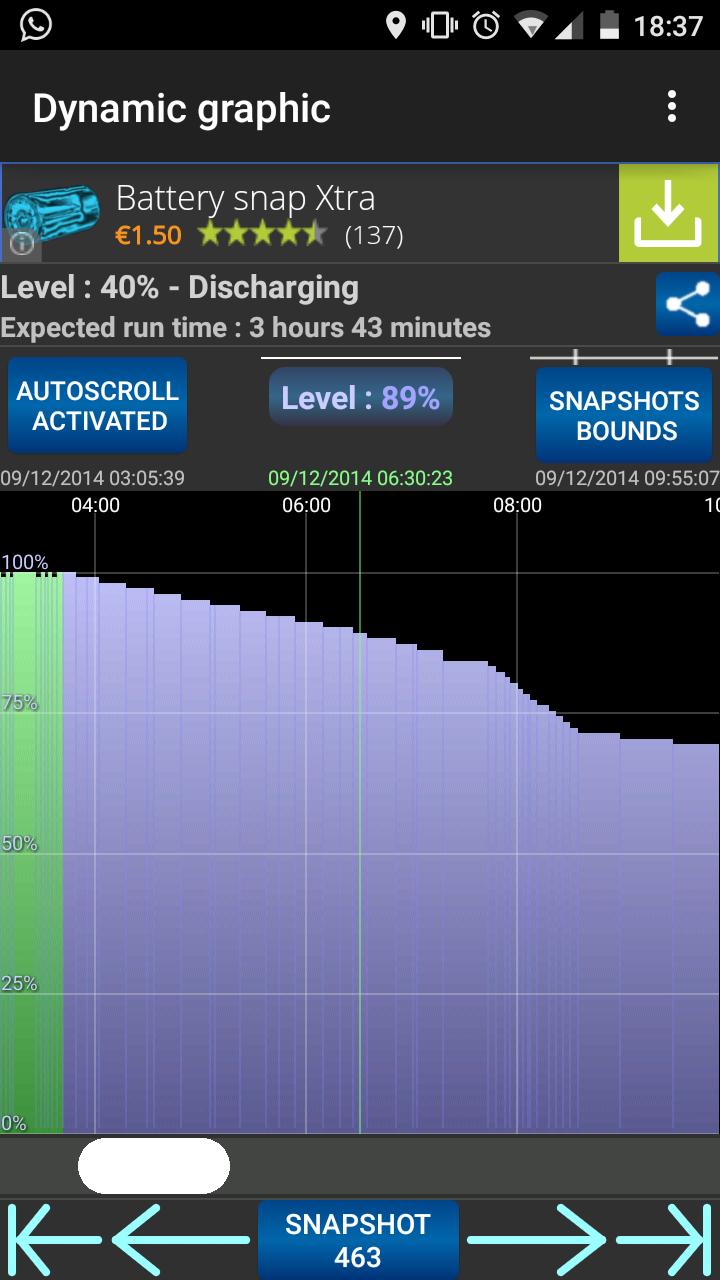Jump to the last snapshot
The height and width of the screenshot is (1280, 720).
664,1240
